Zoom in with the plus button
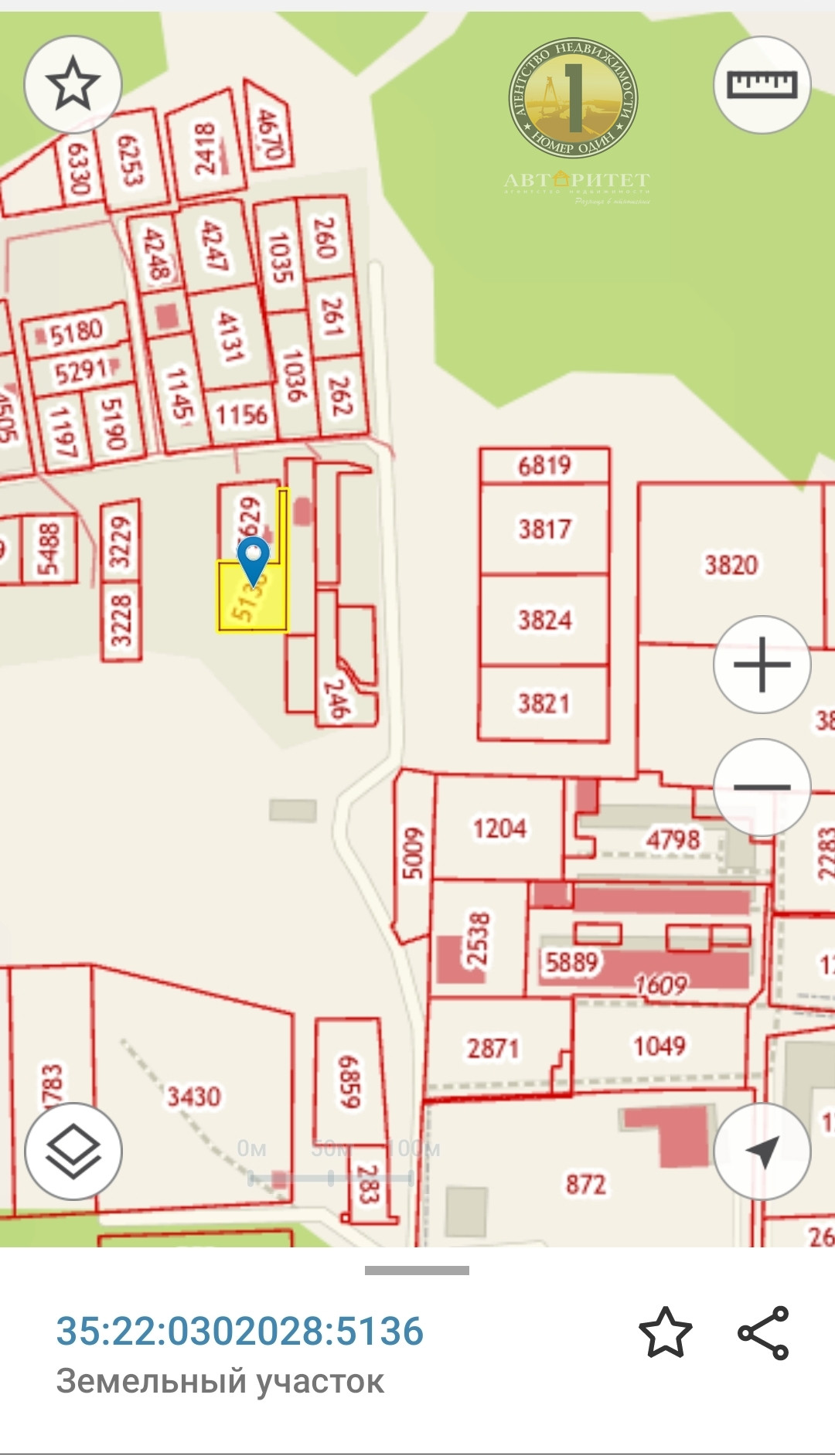Image resolution: width=835 pixels, height=1456 pixels. 762,665
